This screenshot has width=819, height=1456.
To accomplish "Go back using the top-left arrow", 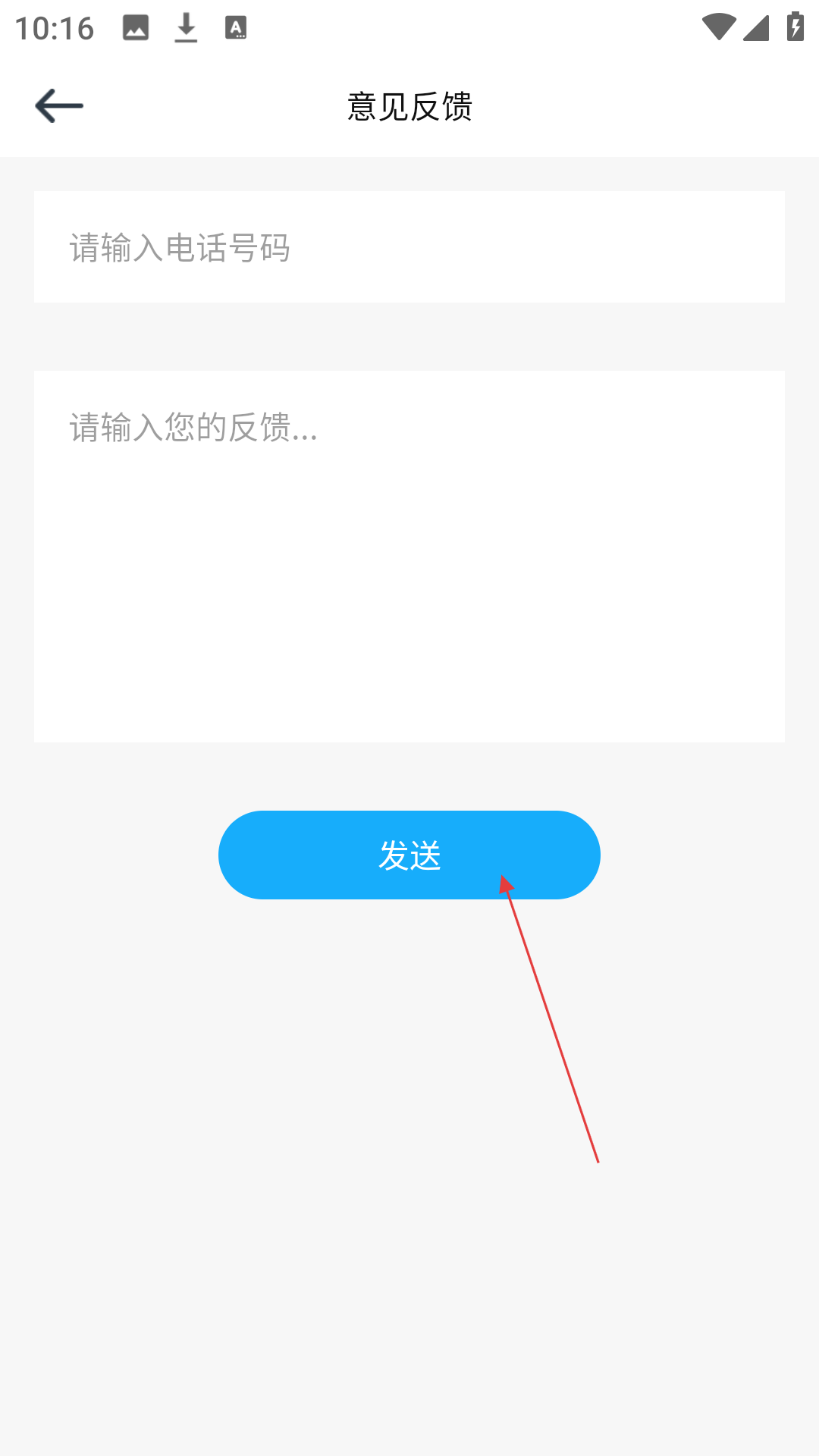I will [59, 105].
